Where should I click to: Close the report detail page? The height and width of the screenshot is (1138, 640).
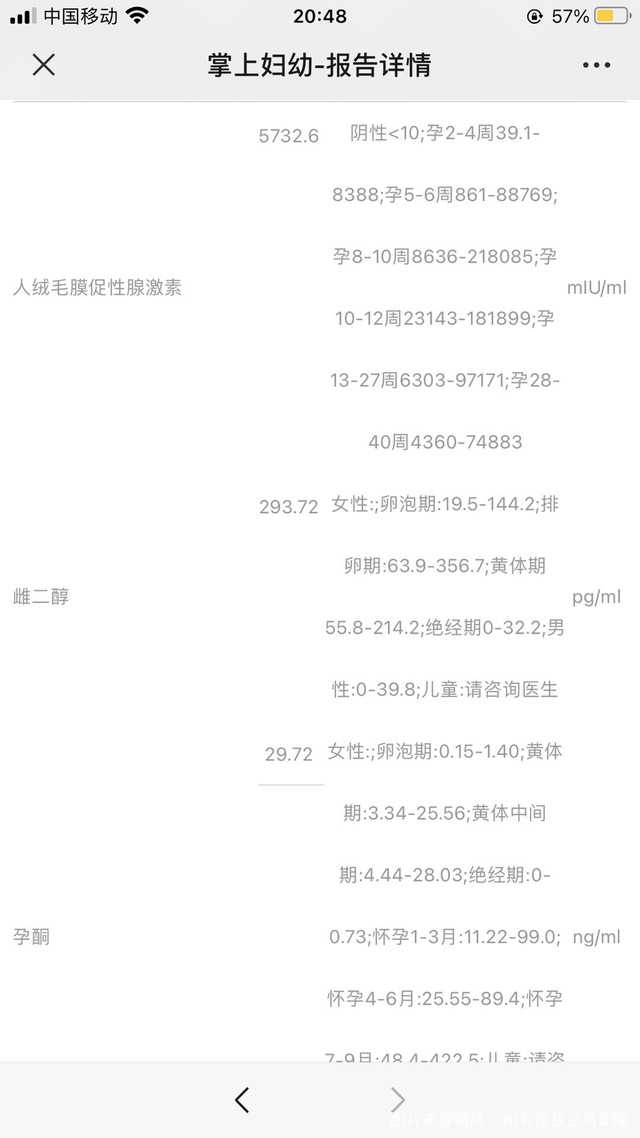(43, 66)
